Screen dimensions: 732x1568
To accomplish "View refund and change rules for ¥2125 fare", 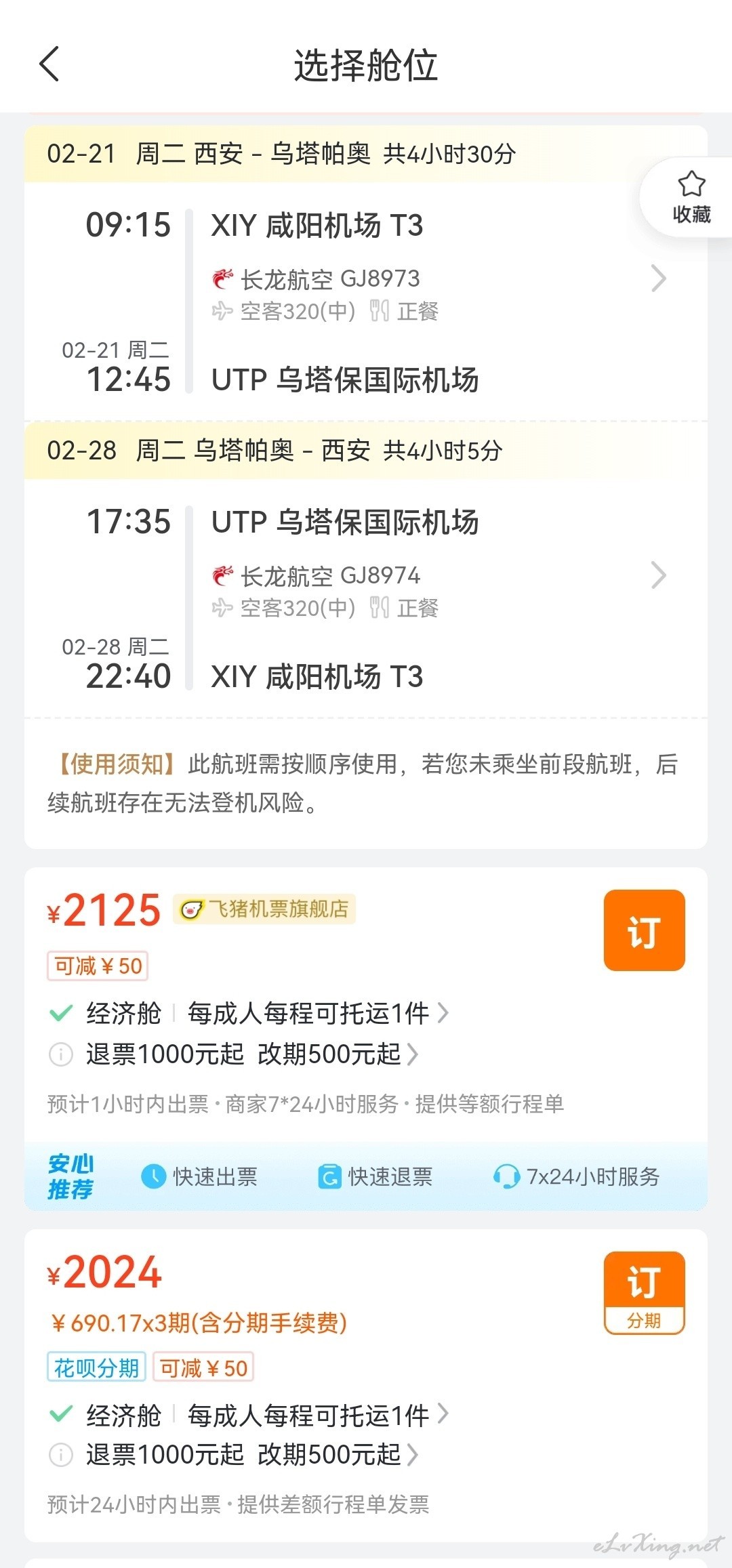I will tap(251, 1054).
